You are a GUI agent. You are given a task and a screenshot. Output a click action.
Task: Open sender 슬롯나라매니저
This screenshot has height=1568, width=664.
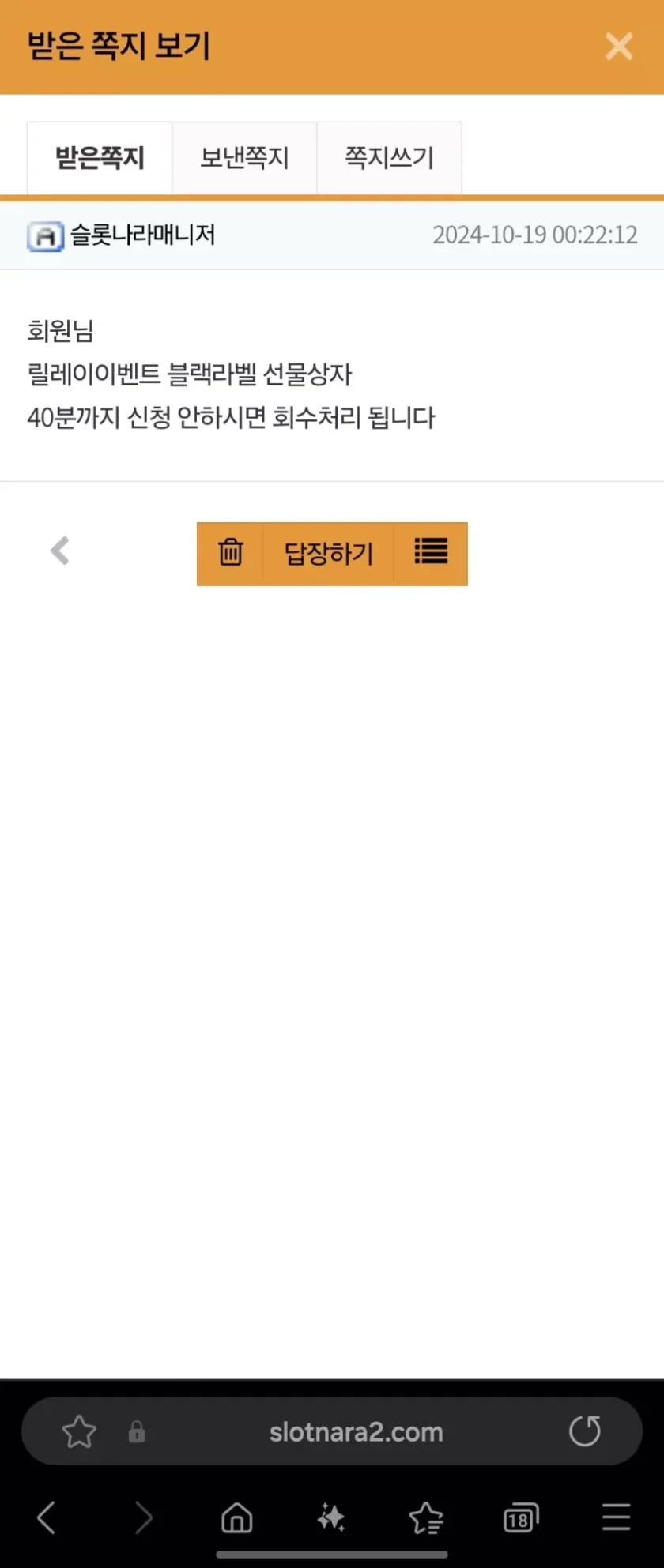coord(142,235)
